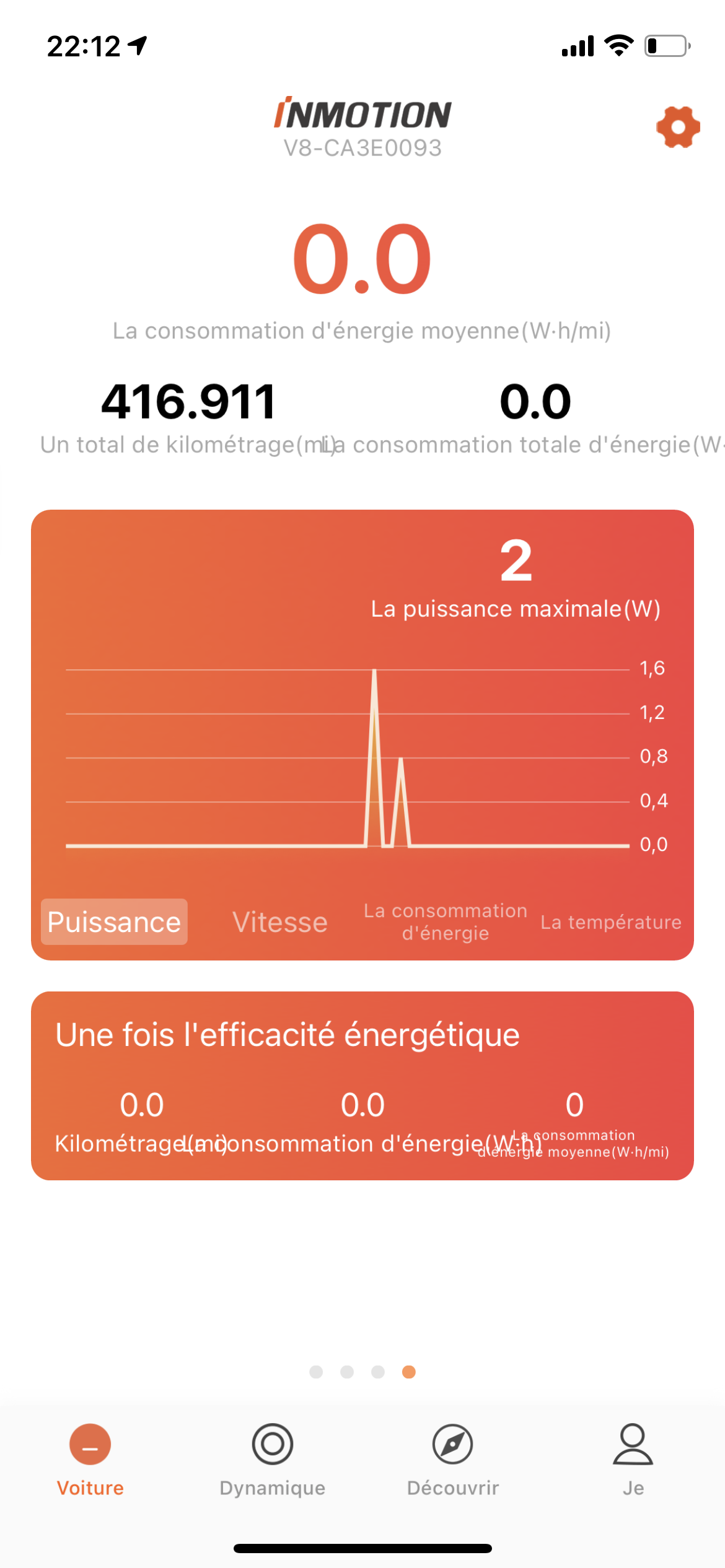The width and height of the screenshot is (725, 1568).
Task: Go to the Découvrir tab
Action: click(x=453, y=1460)
